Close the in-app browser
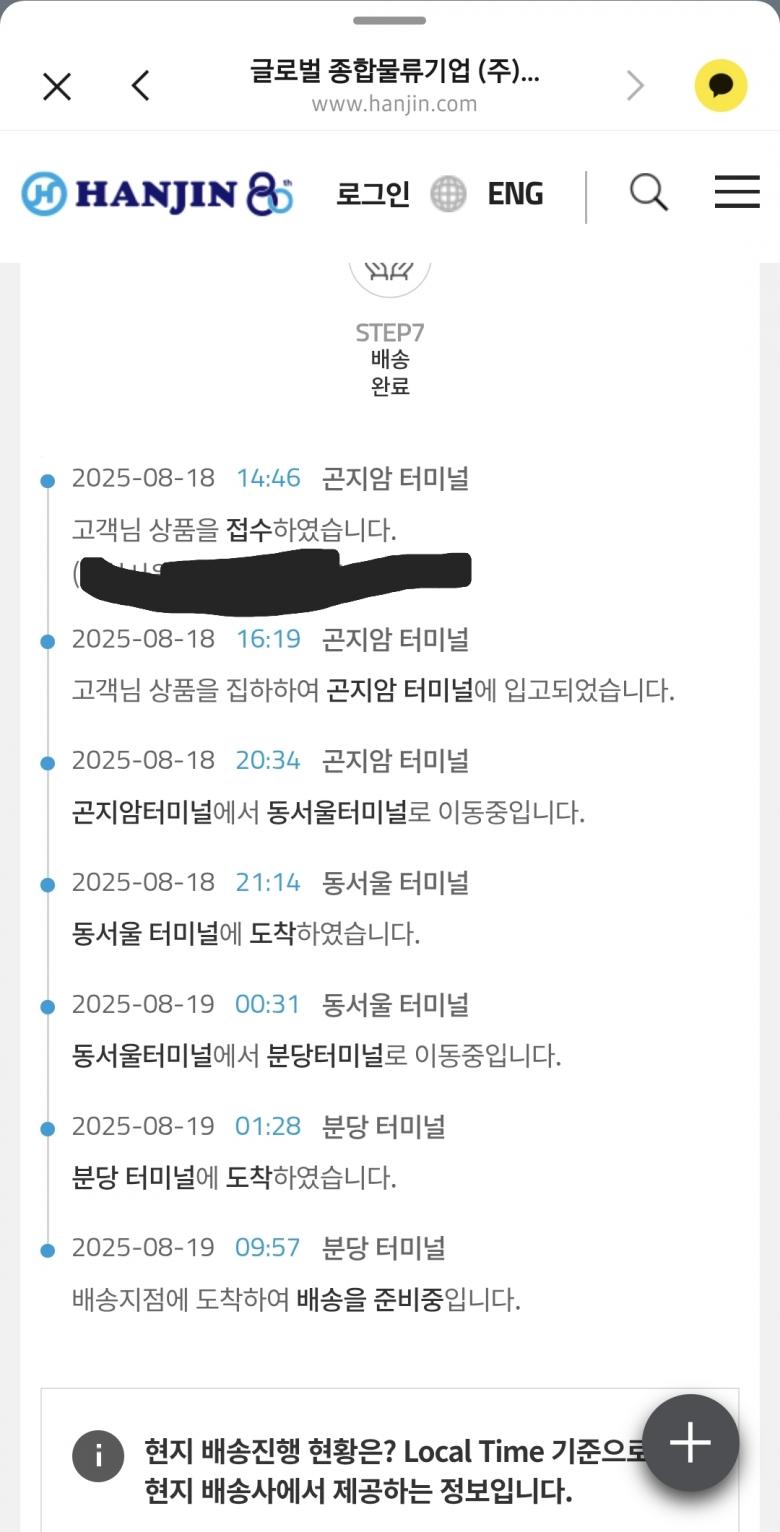 pyautogui.click(x=57, y=87)
